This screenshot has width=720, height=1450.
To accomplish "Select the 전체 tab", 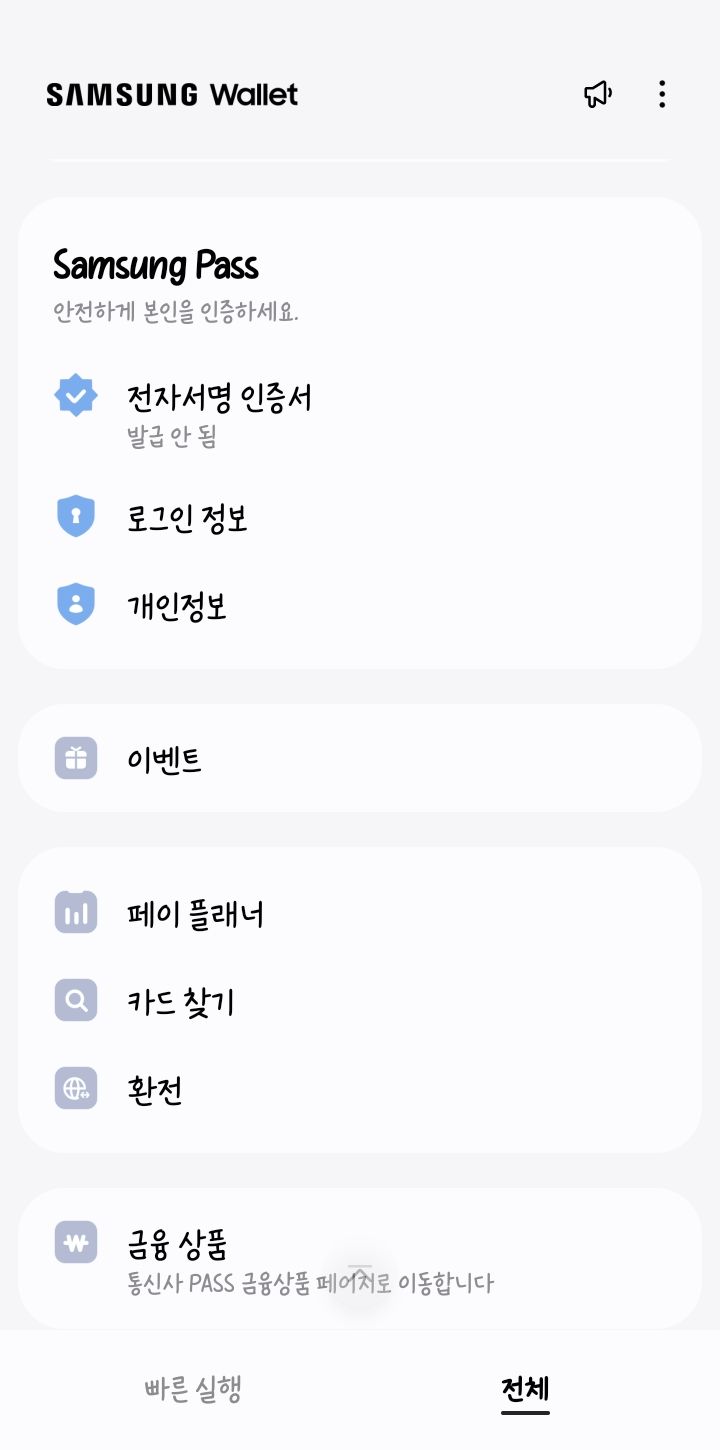I will coord(524,1388).
